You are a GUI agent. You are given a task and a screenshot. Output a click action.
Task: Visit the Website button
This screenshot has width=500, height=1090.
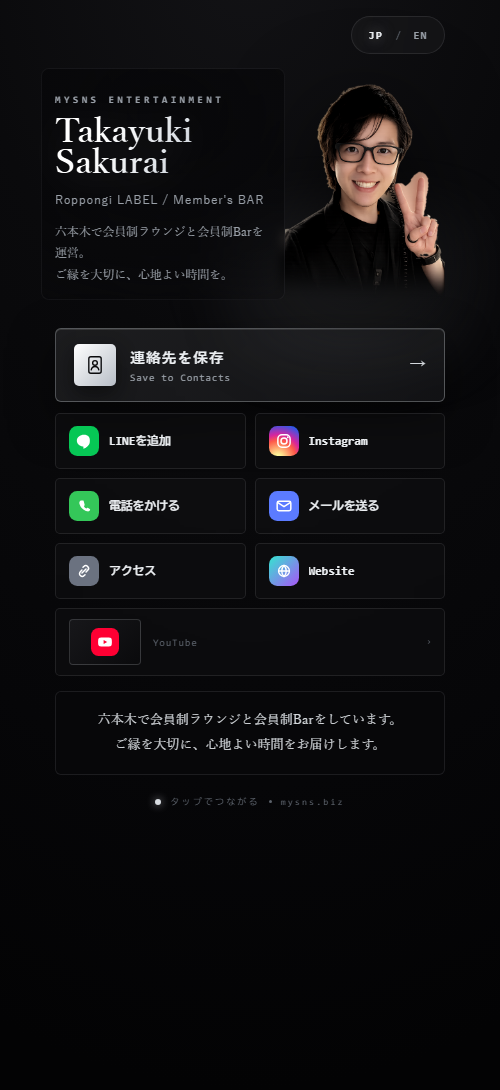(x=350, y=571)
